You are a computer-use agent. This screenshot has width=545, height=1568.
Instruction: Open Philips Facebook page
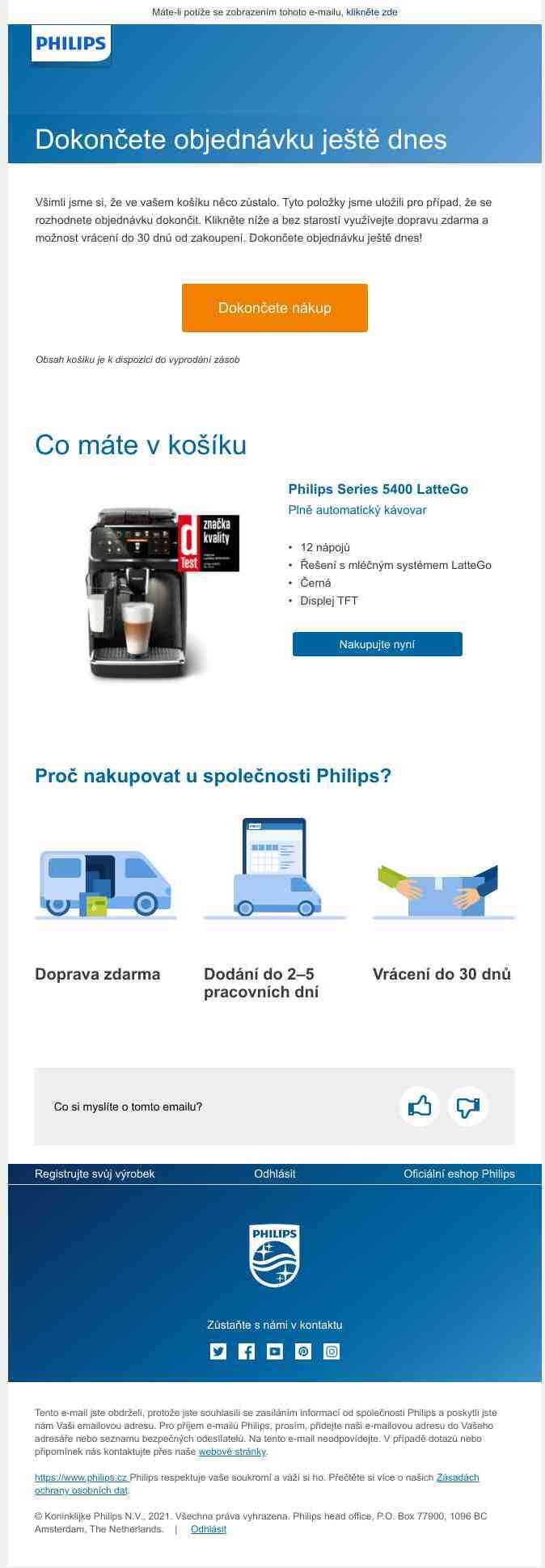(247, 1351)
